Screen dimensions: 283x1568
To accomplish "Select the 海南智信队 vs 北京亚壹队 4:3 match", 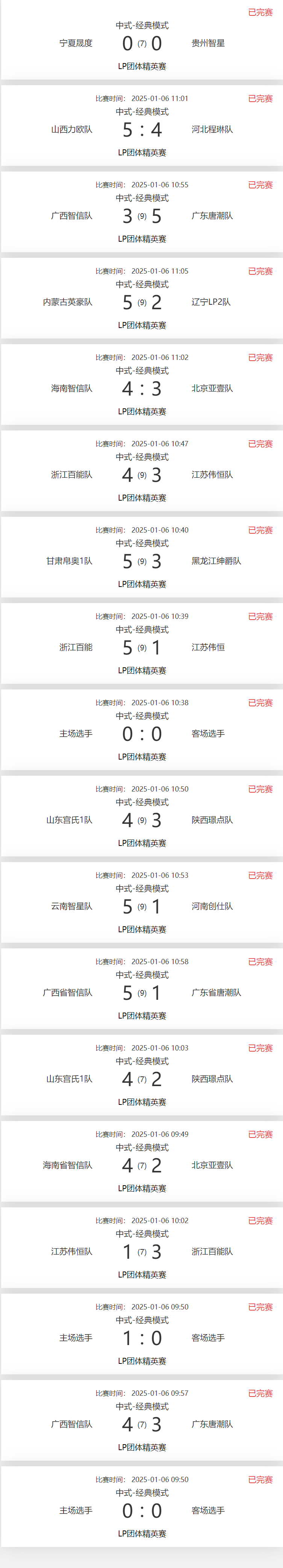I will tap(141, 388).
